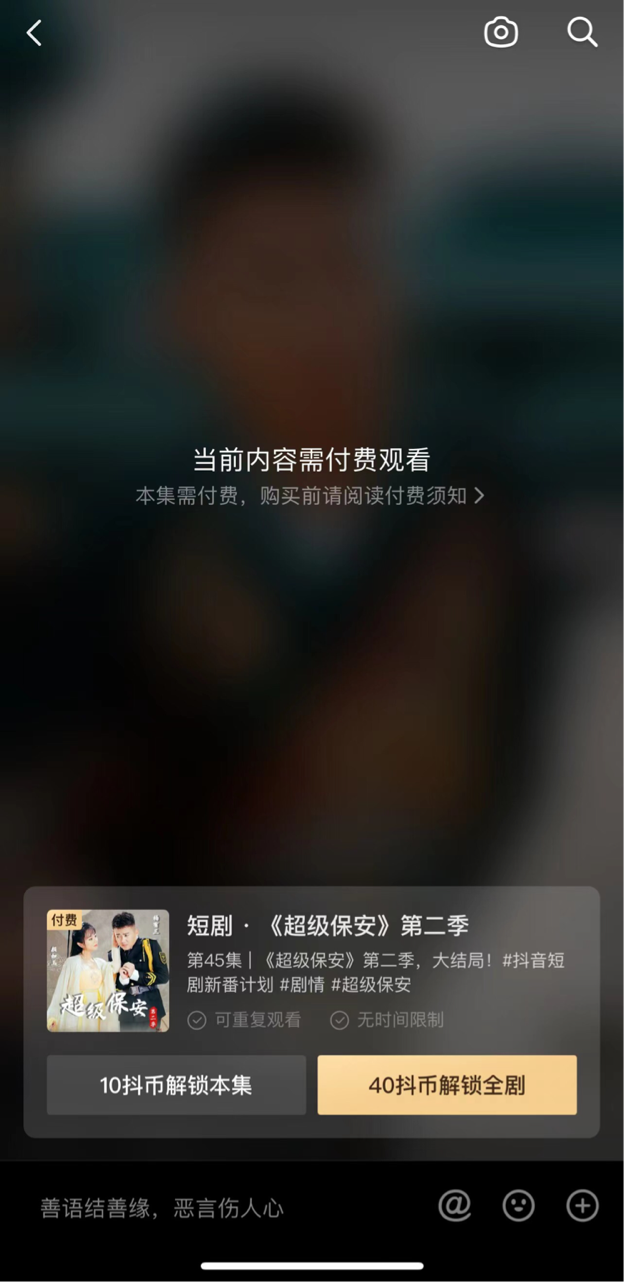Image resolution: width=624 pixels, height=1282 pixels.
Task: Go back using the top-left arrow
Action: tap(34, 33)
